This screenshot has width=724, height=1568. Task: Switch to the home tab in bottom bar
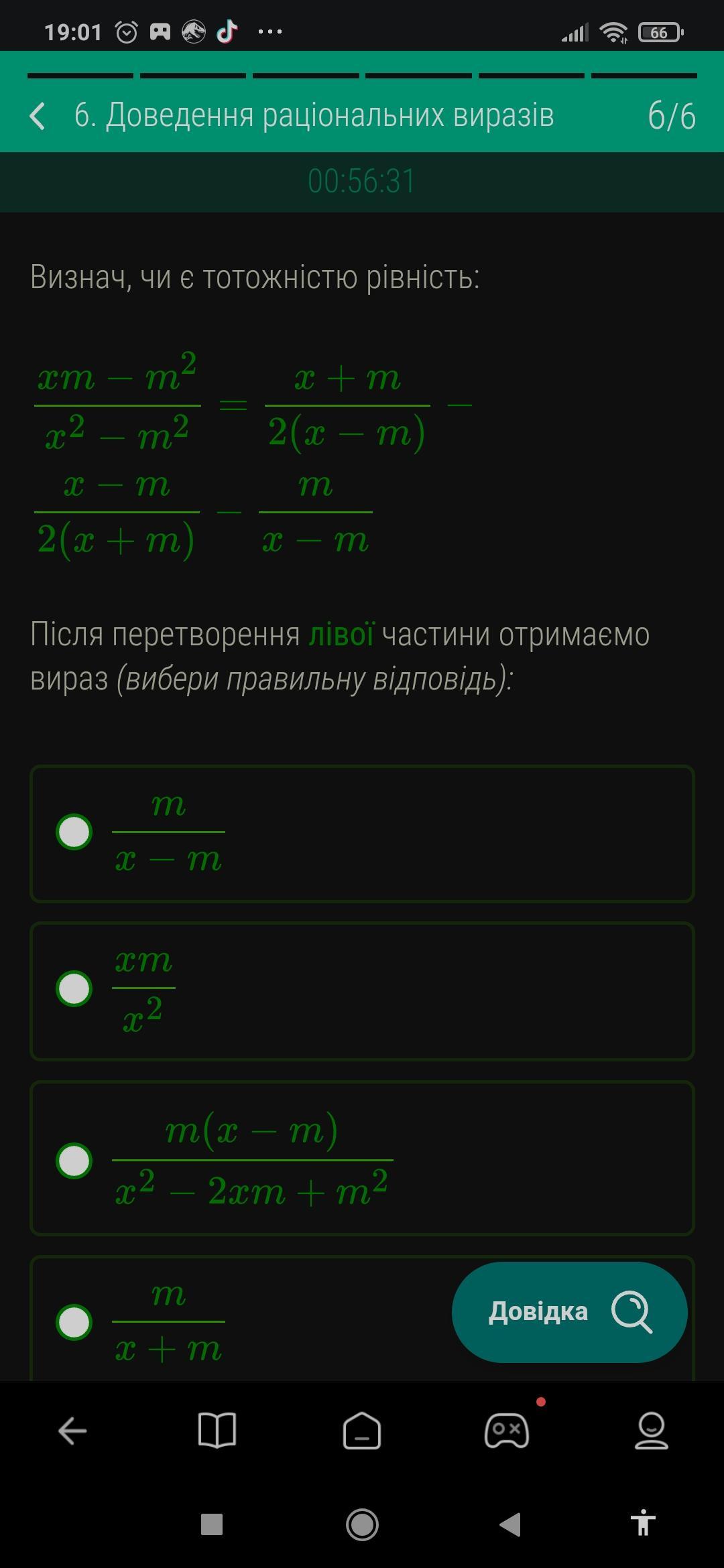tap(362, 1430)
